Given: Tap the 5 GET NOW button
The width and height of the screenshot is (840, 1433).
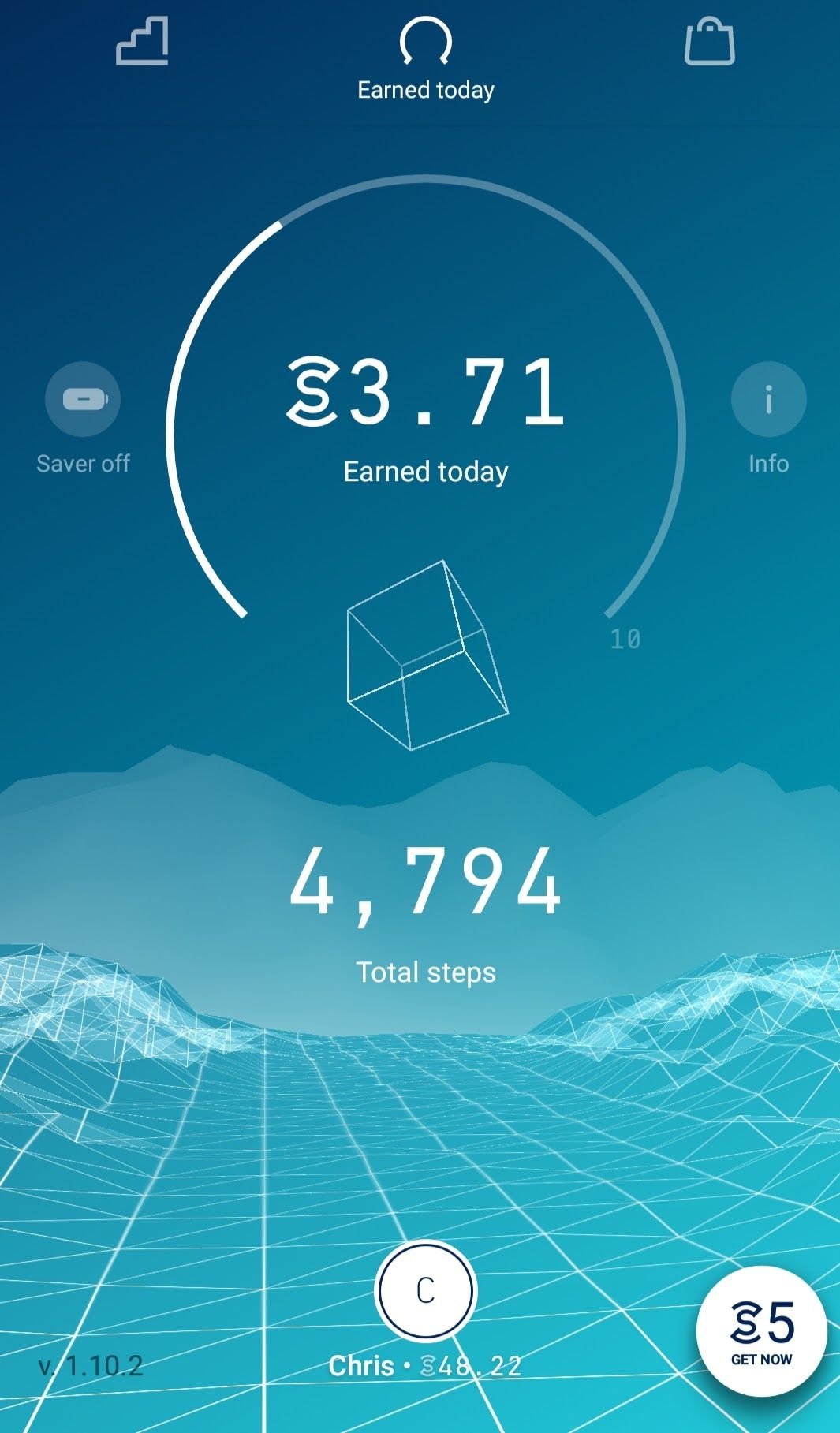Looking at the screenshot, I should coord(762,1331).
